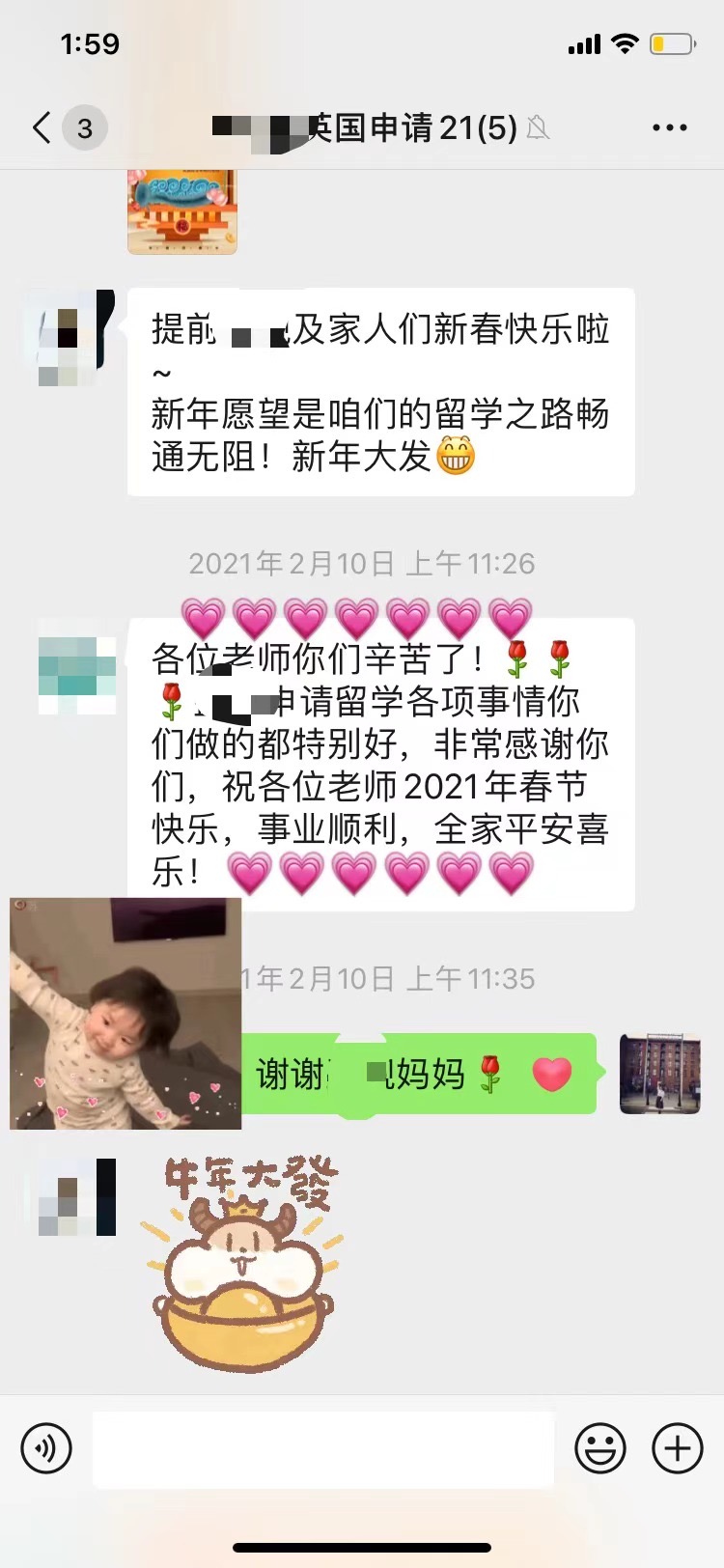
Task: Open the dancing baby animated sticker
Action: click(x=125, y=1013)
